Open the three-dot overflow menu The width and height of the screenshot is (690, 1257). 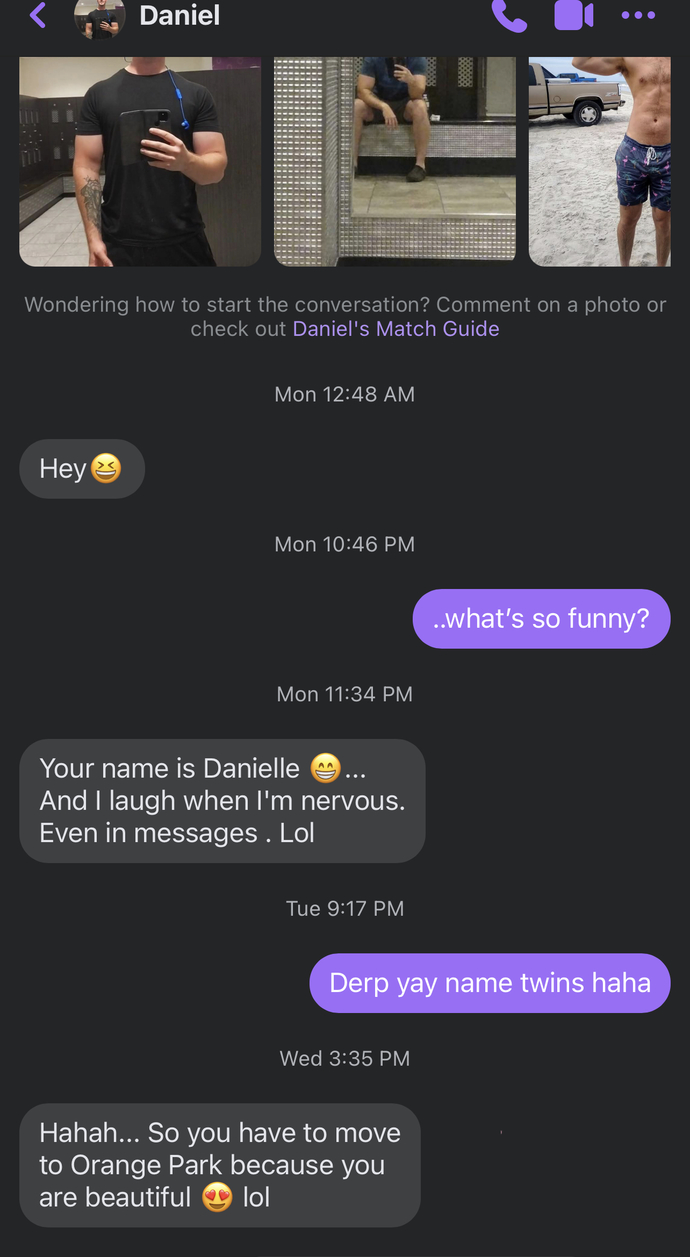tap(638, 15)
